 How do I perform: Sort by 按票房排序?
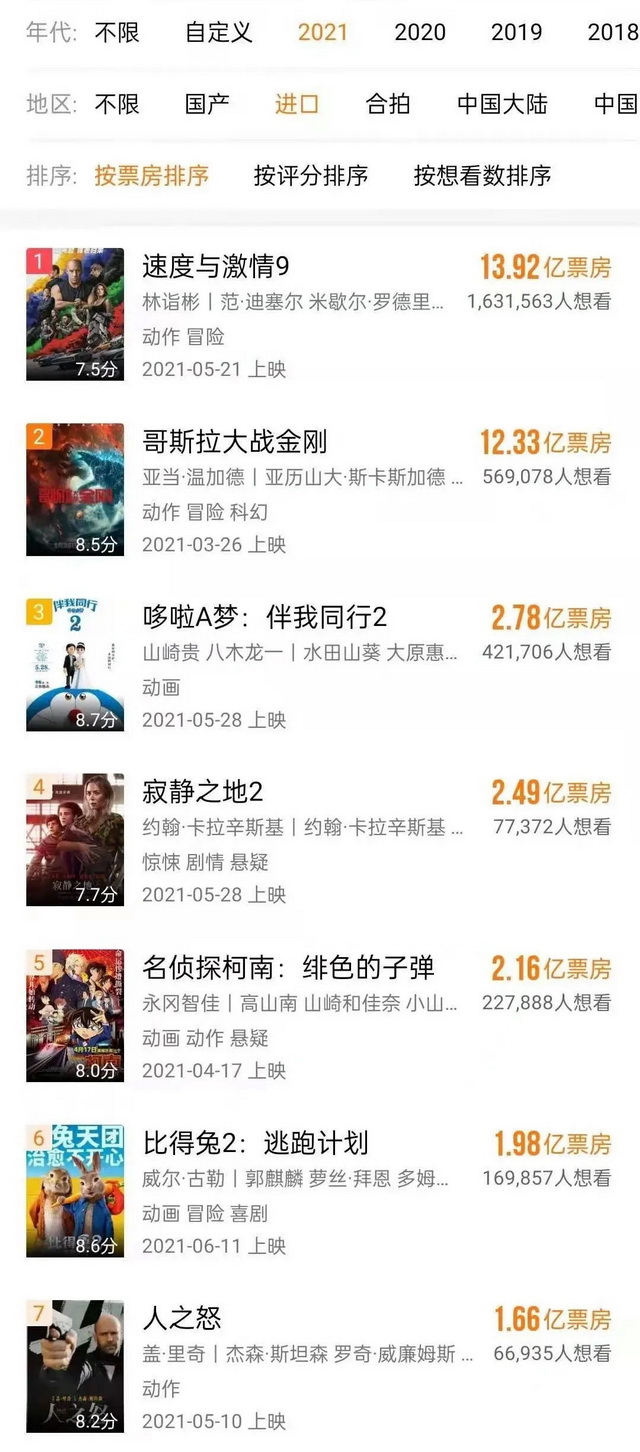click(x=151, y=176)
